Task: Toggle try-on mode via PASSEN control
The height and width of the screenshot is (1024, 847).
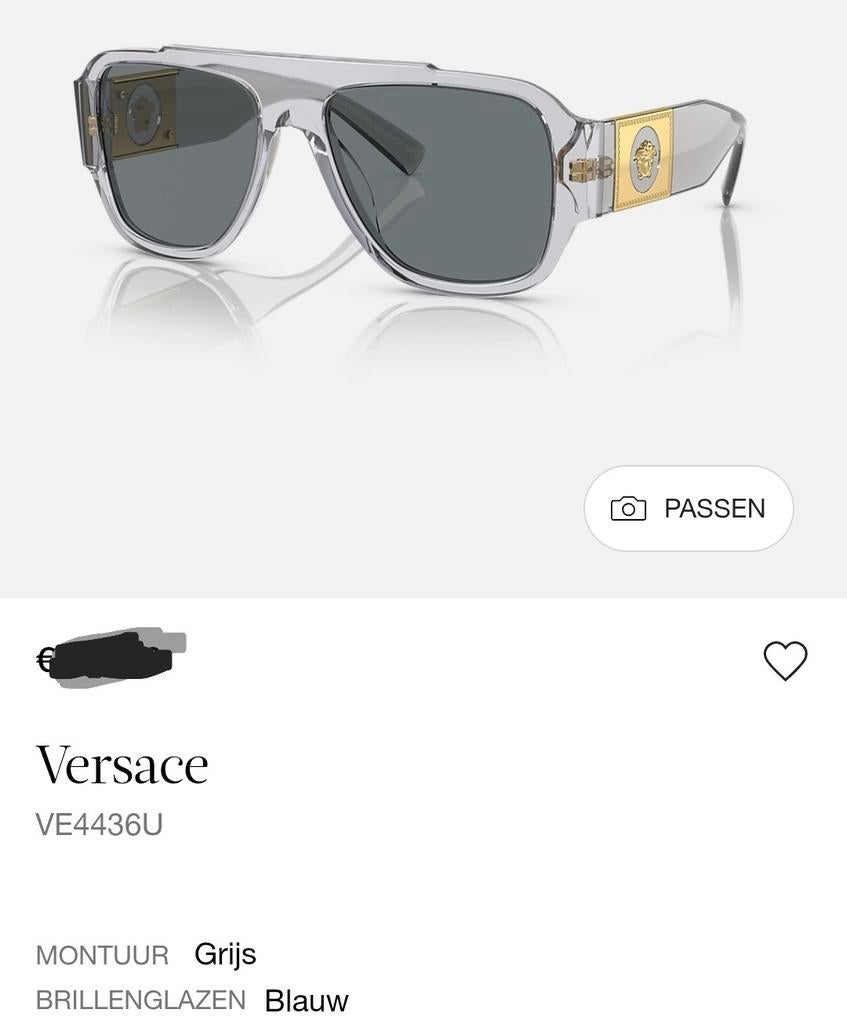Action: pyautogui.click(x=688, y=508)
